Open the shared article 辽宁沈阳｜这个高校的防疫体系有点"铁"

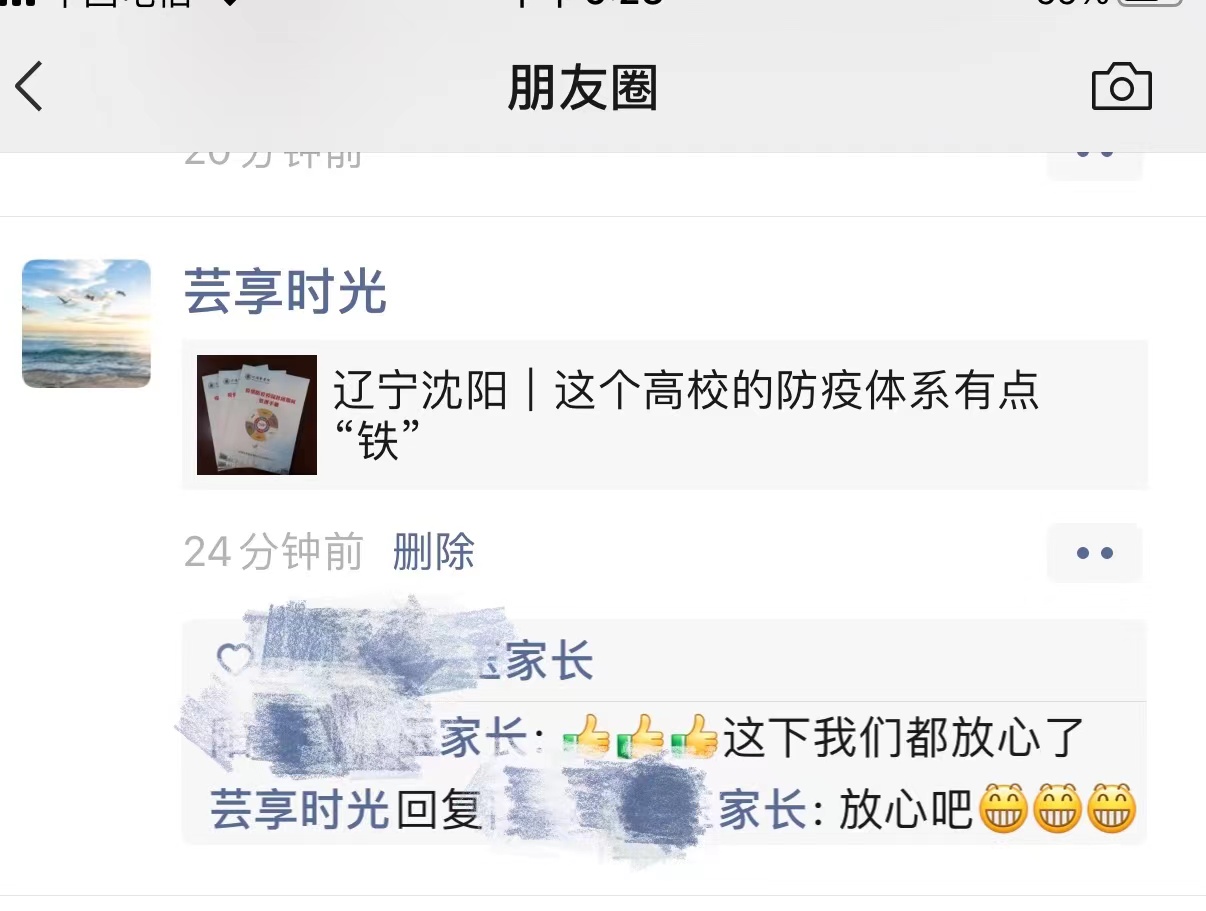[x=664, y=414]
